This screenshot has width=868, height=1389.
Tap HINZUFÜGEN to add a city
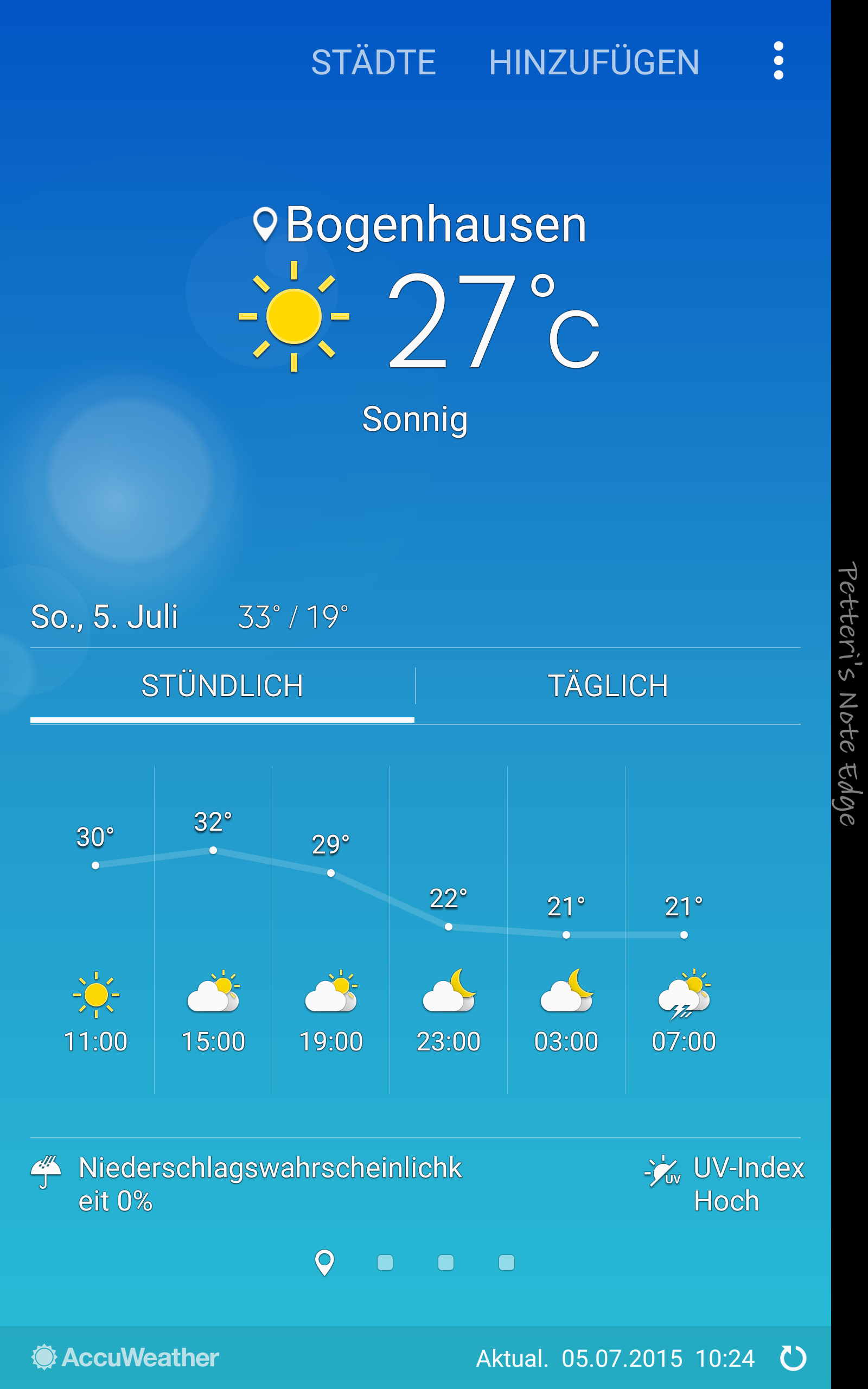click(594, 61)
